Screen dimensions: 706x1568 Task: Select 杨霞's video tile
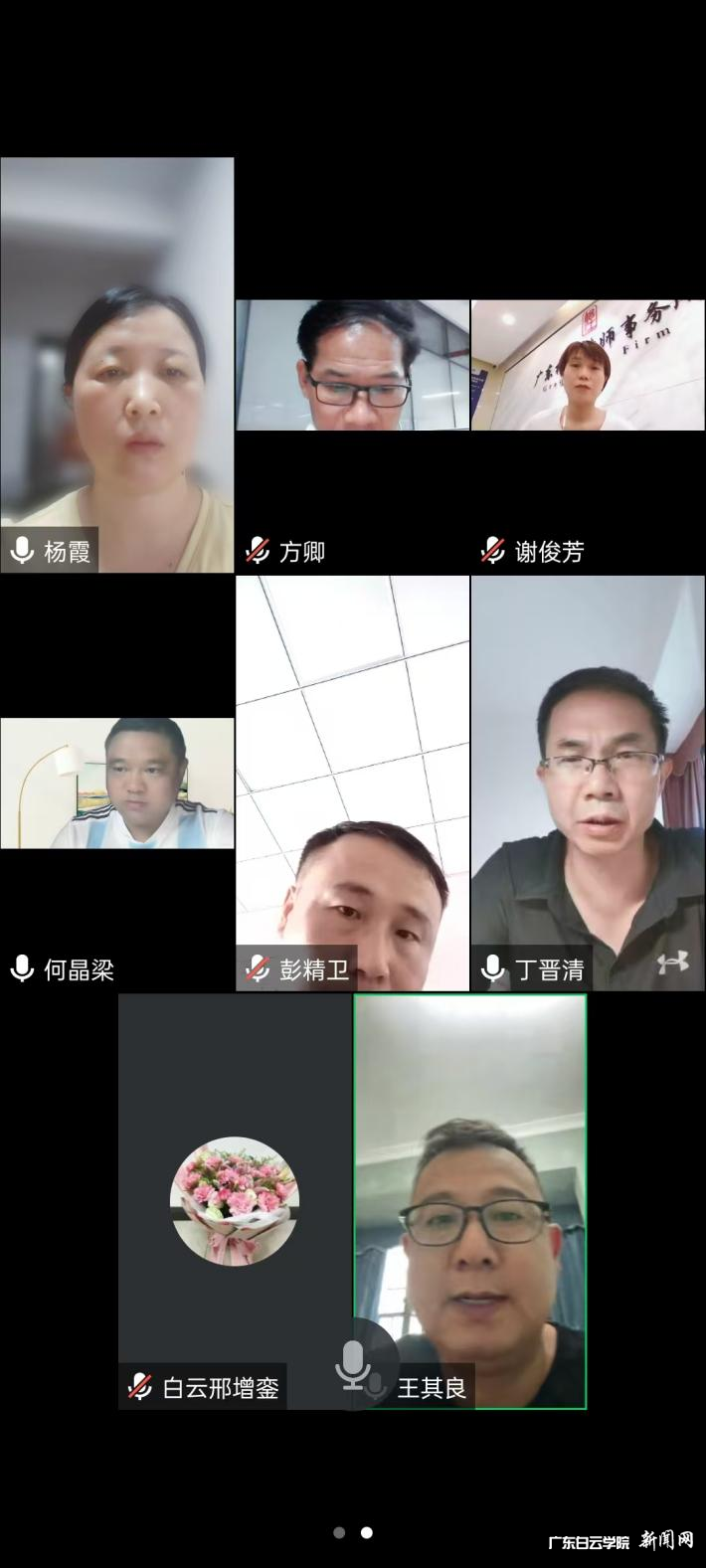[x=117, y=364]
